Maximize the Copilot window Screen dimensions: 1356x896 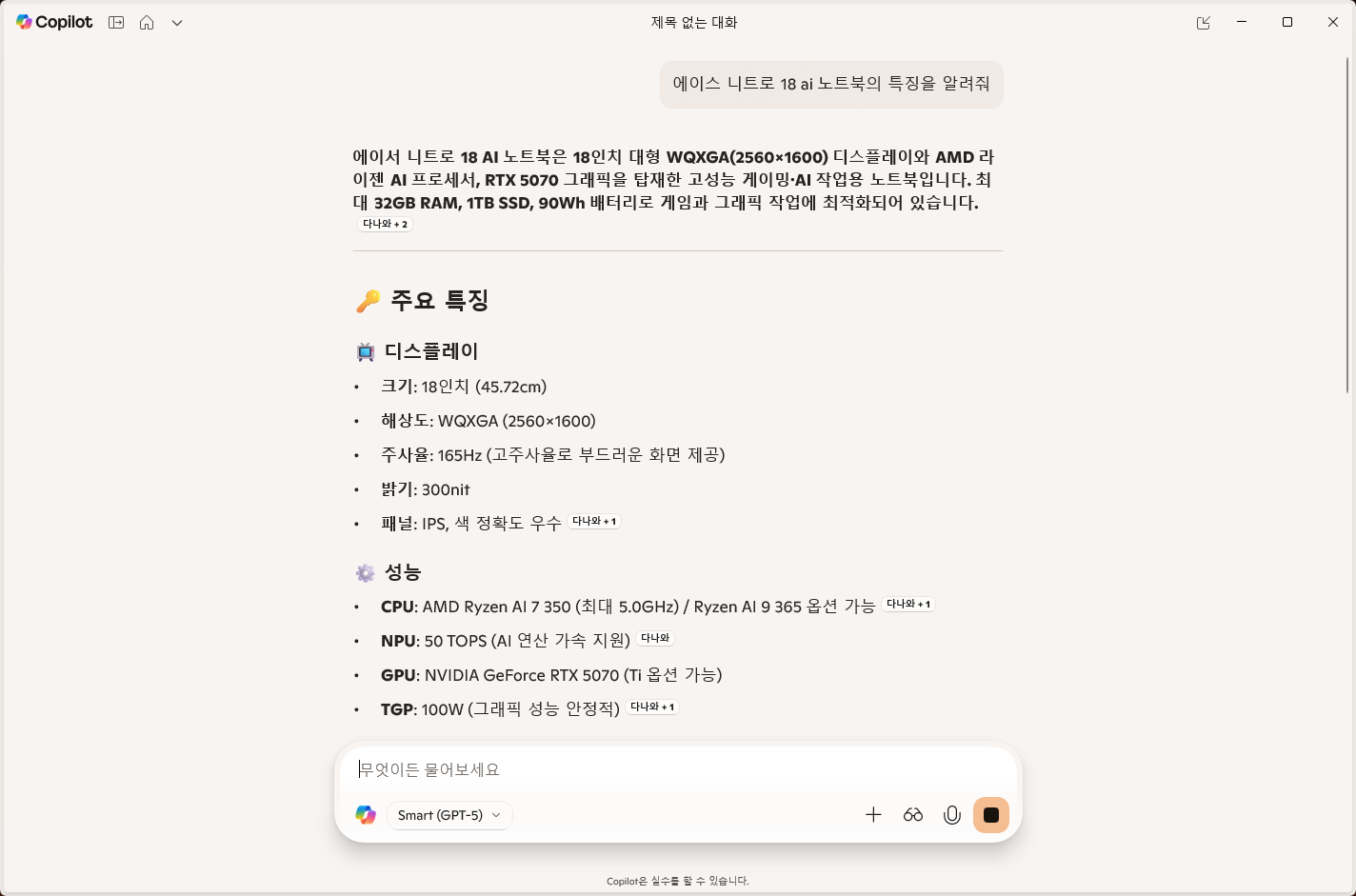click(1287, 22)
